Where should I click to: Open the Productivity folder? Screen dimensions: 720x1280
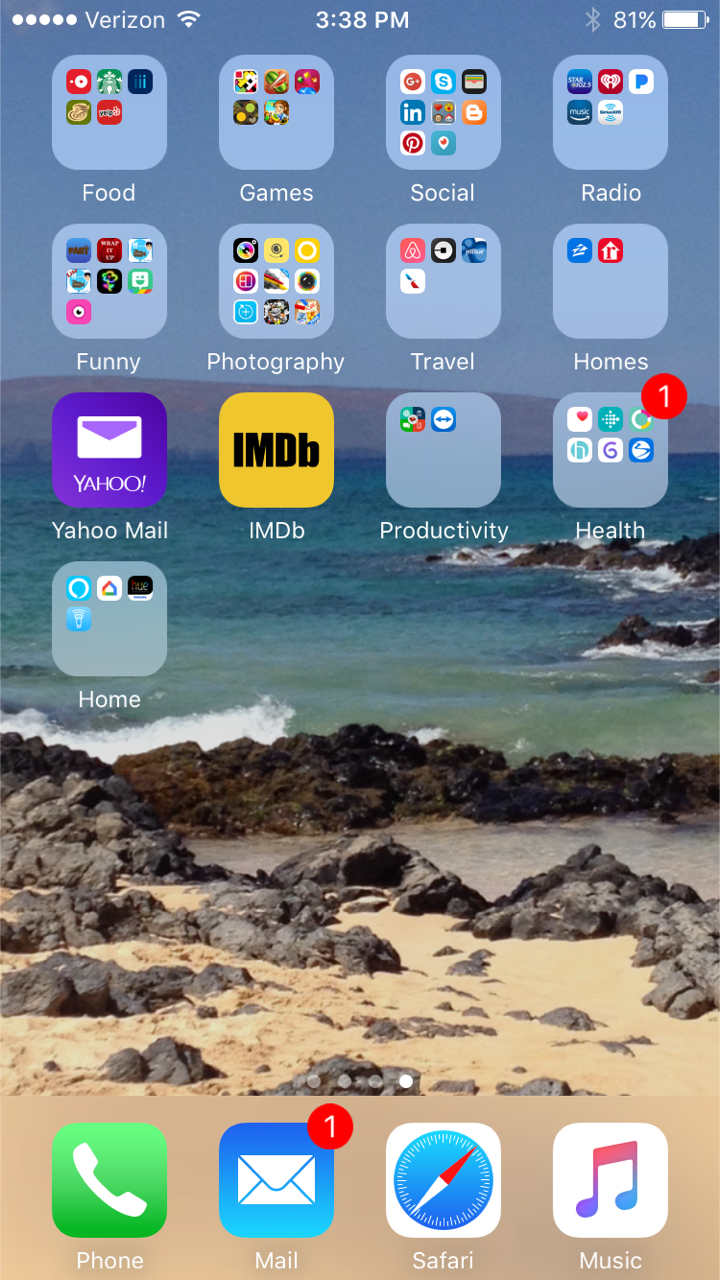[x=443, y=450]
